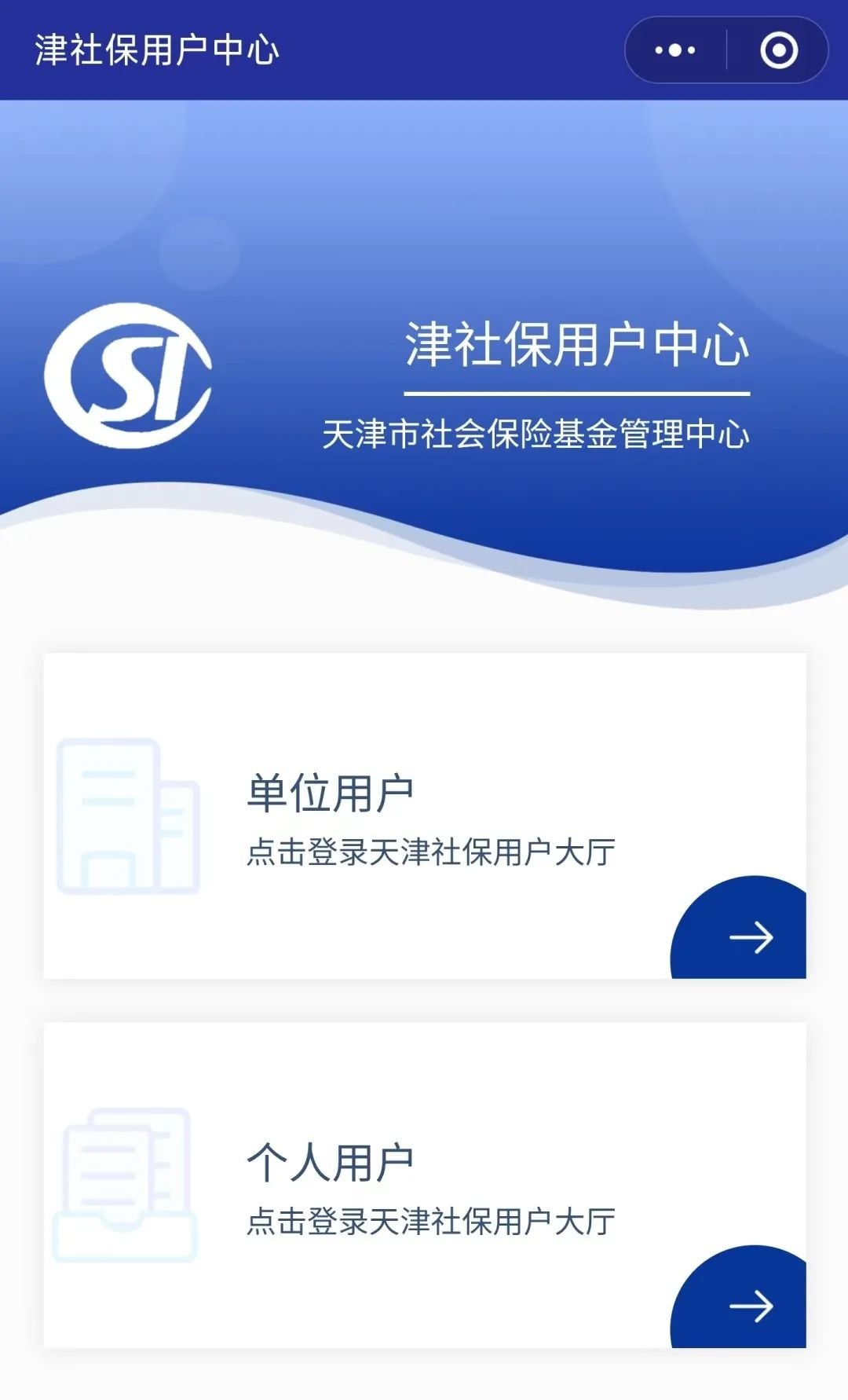Open the 个人用户 login card
Image resolution: width=848 pixels, height=1400 pixels.
pos(424,1185)
